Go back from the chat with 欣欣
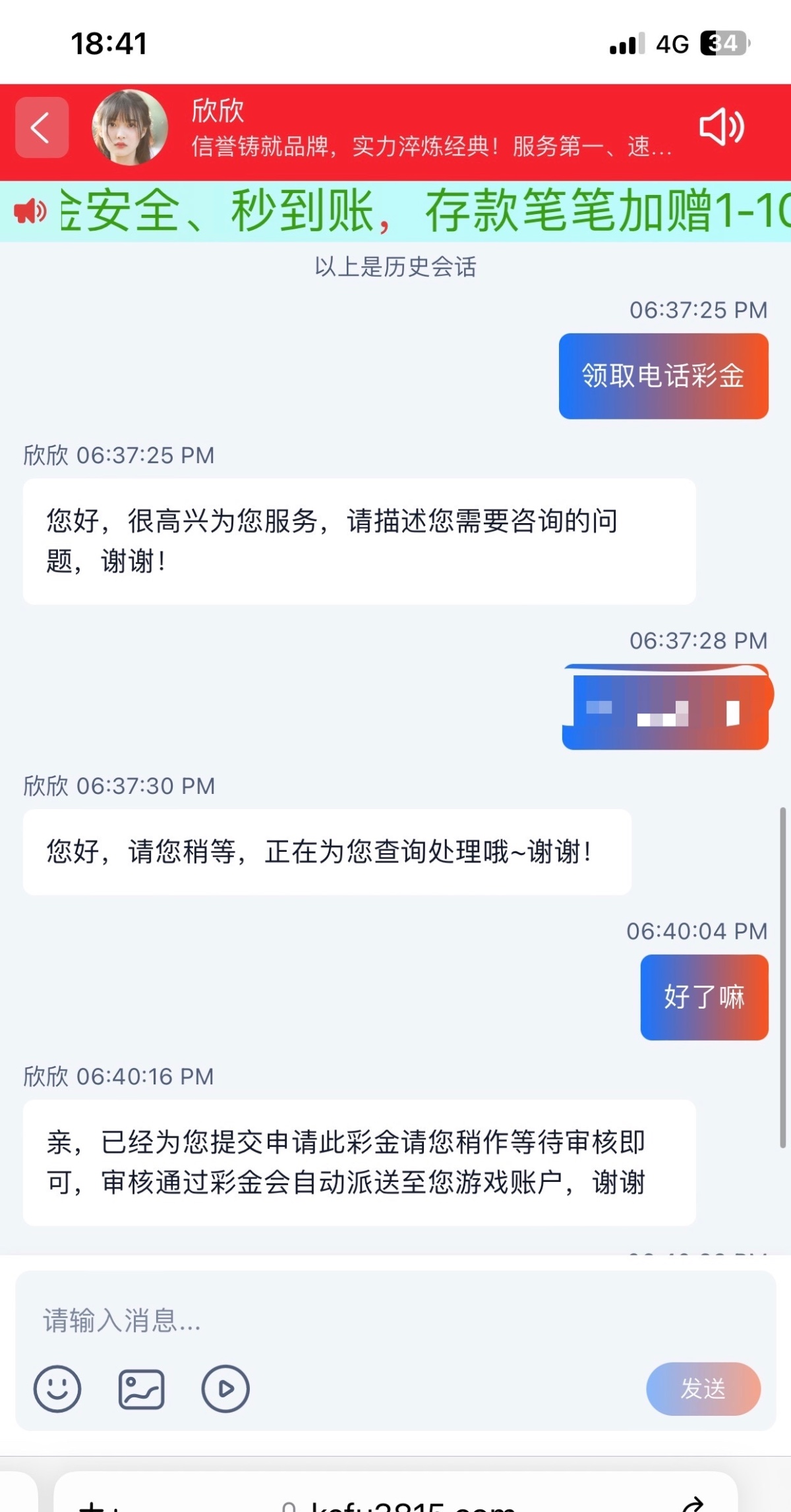Viewport: 791px width, 1512px height. (x=42, y=127)
